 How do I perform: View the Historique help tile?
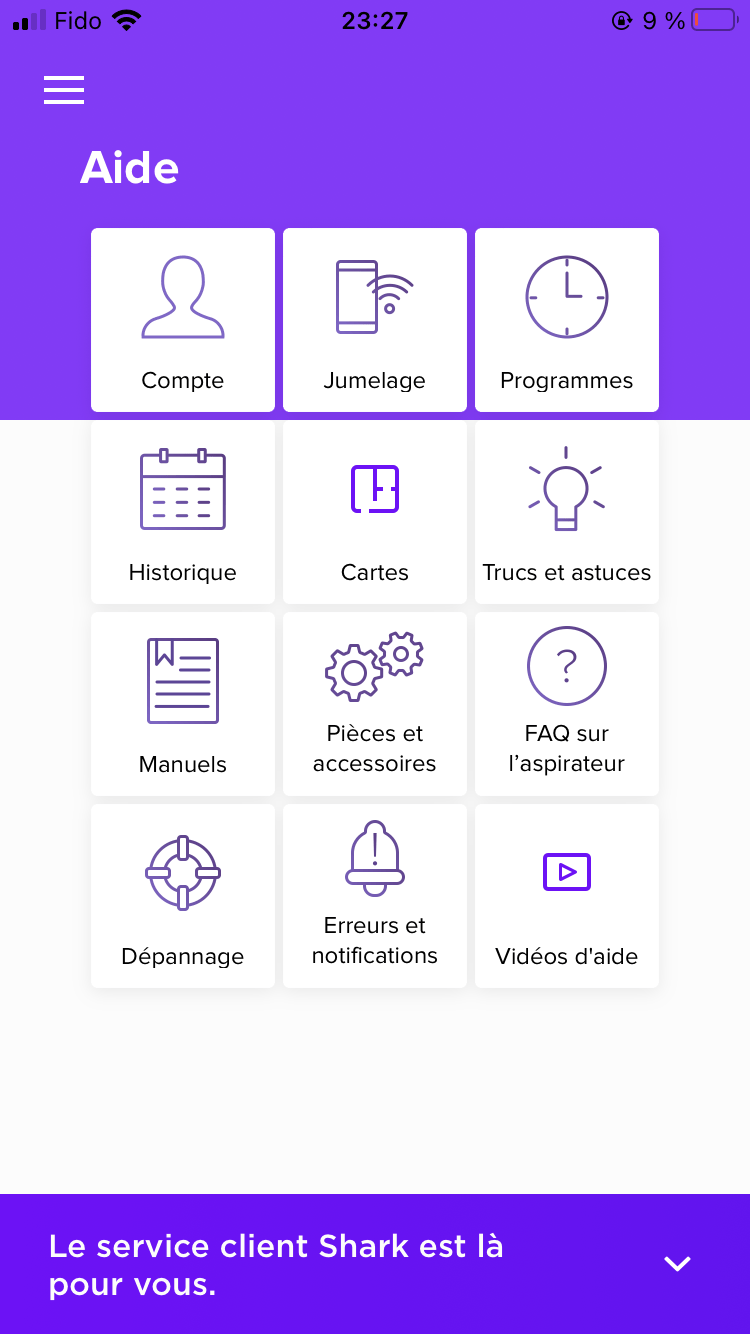tap(183, 512)
